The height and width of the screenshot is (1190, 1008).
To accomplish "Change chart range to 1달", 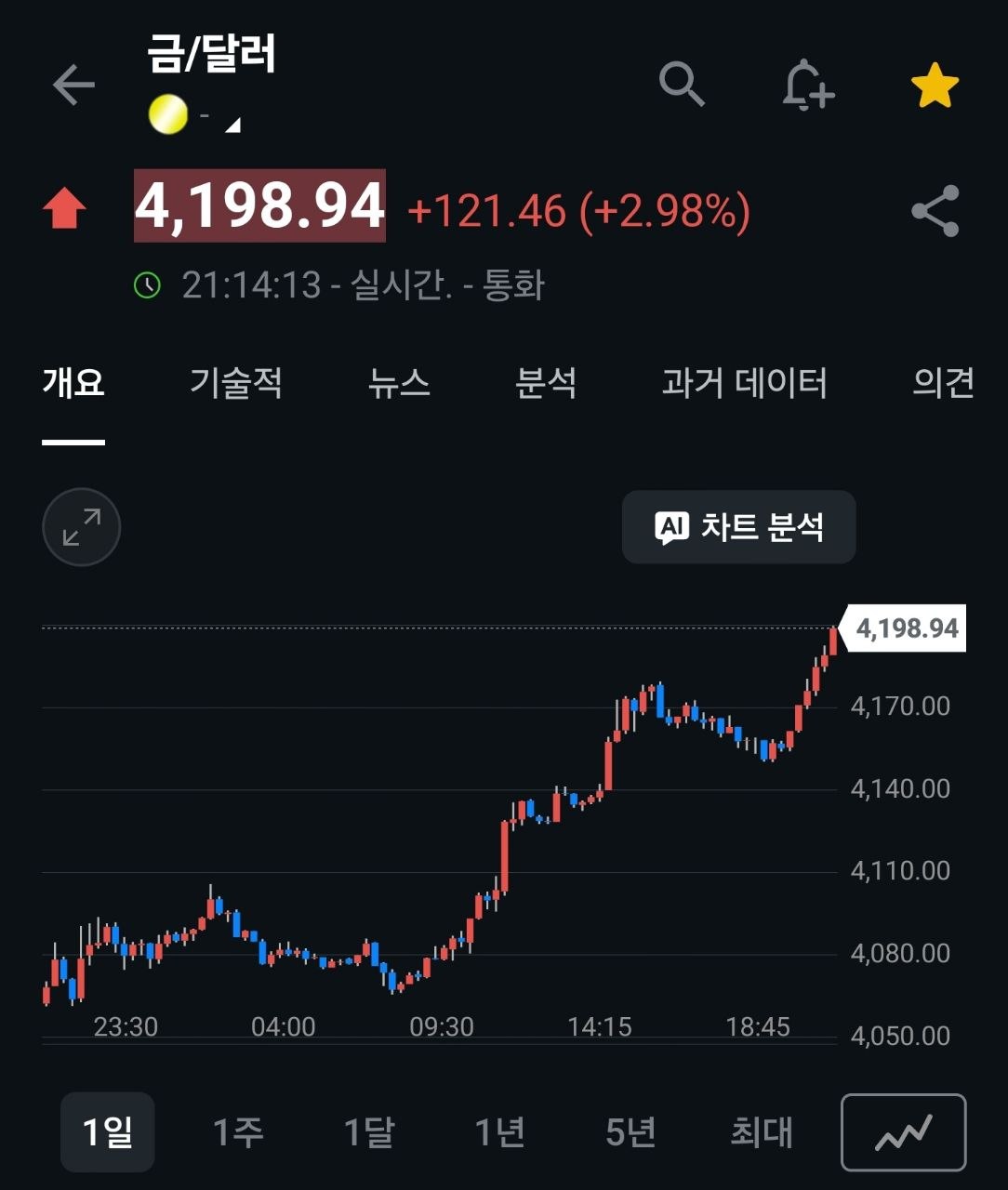I will point(369,1132).
